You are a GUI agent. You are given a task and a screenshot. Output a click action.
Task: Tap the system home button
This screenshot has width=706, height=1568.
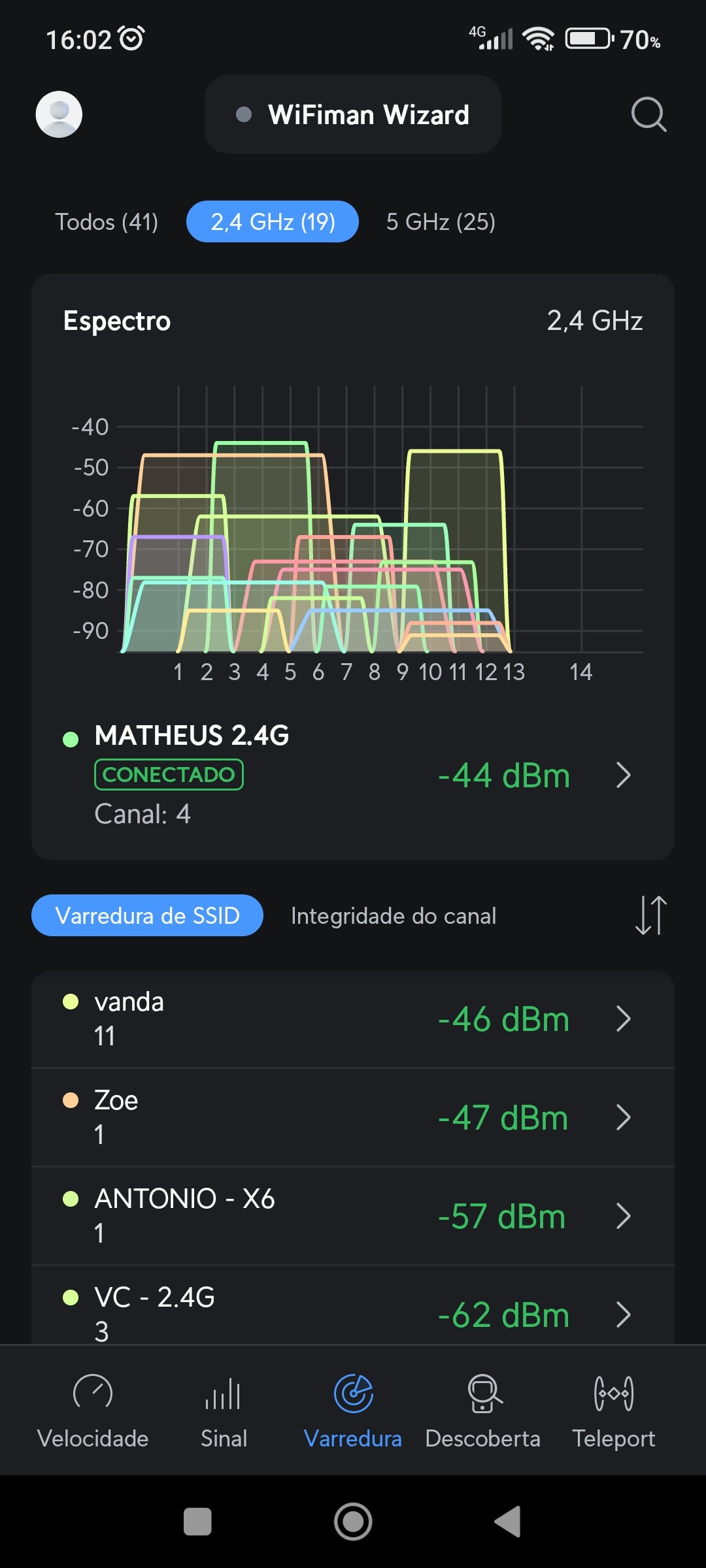pos(353,1522)
